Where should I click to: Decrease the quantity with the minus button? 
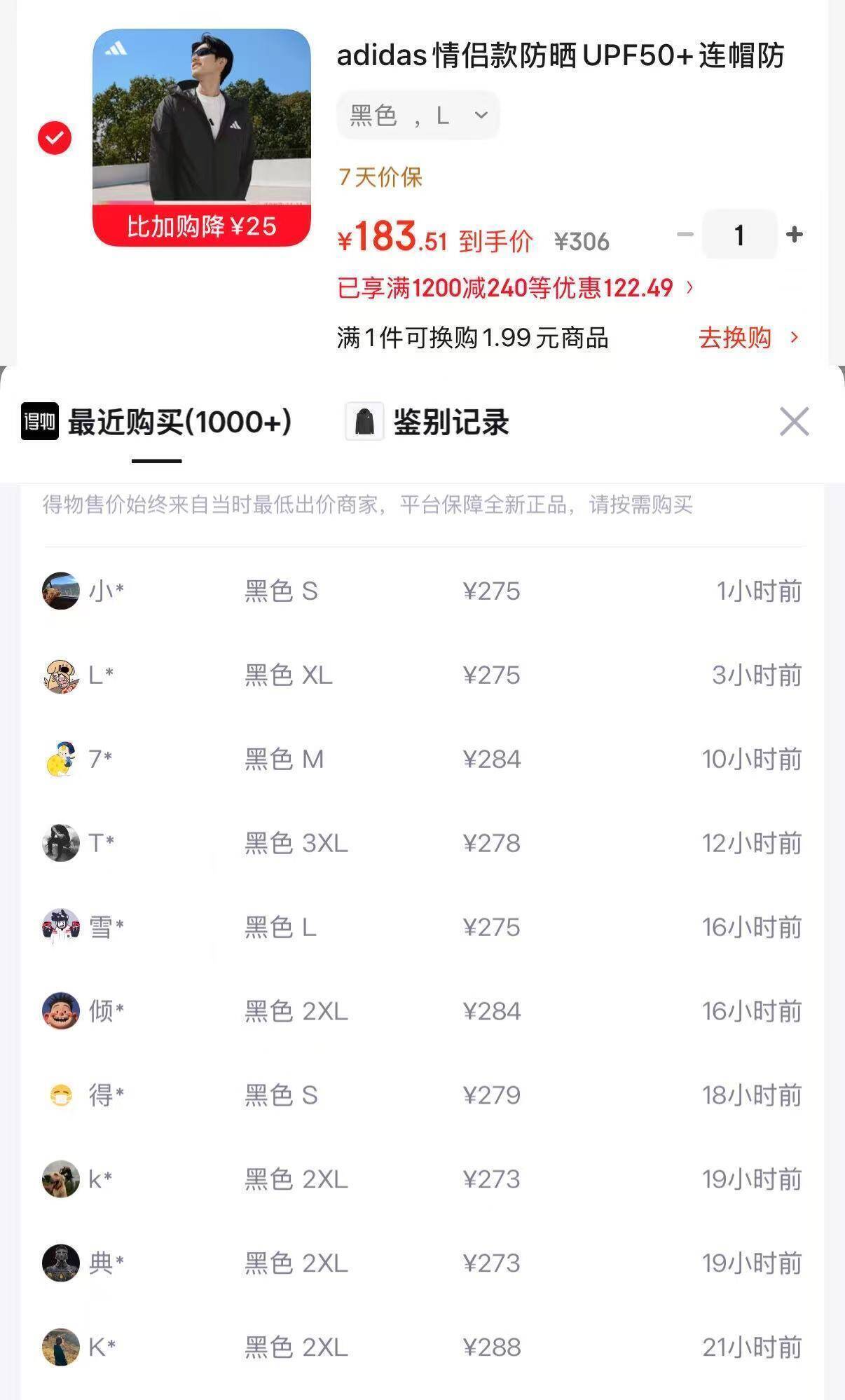click(x=685, y=235)
